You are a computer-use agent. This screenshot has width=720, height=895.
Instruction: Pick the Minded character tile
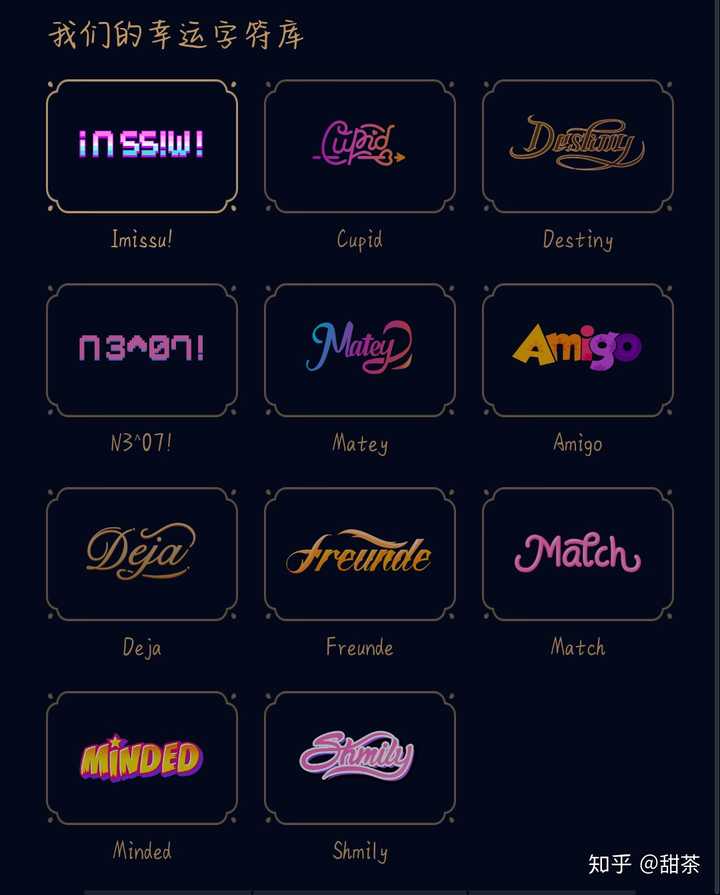click(x=142, y=758)
